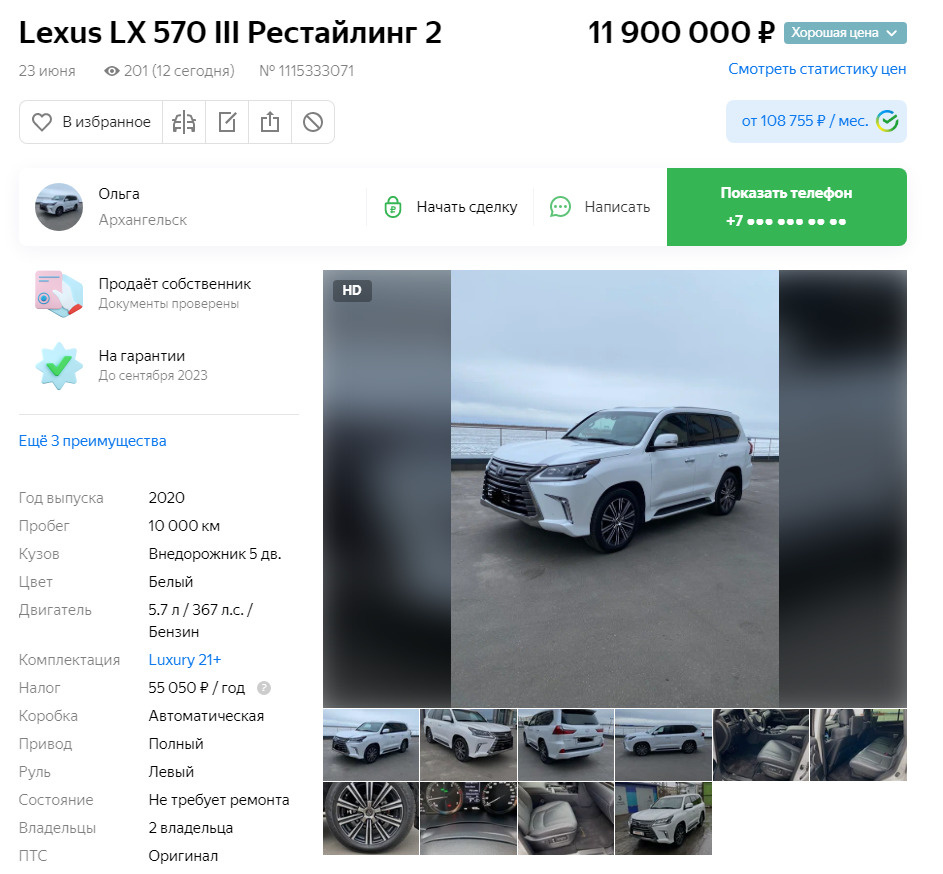Viewport: 943px width, 874px height.
Task: Tap Начать сделку
Action: [x=450, y=207]
